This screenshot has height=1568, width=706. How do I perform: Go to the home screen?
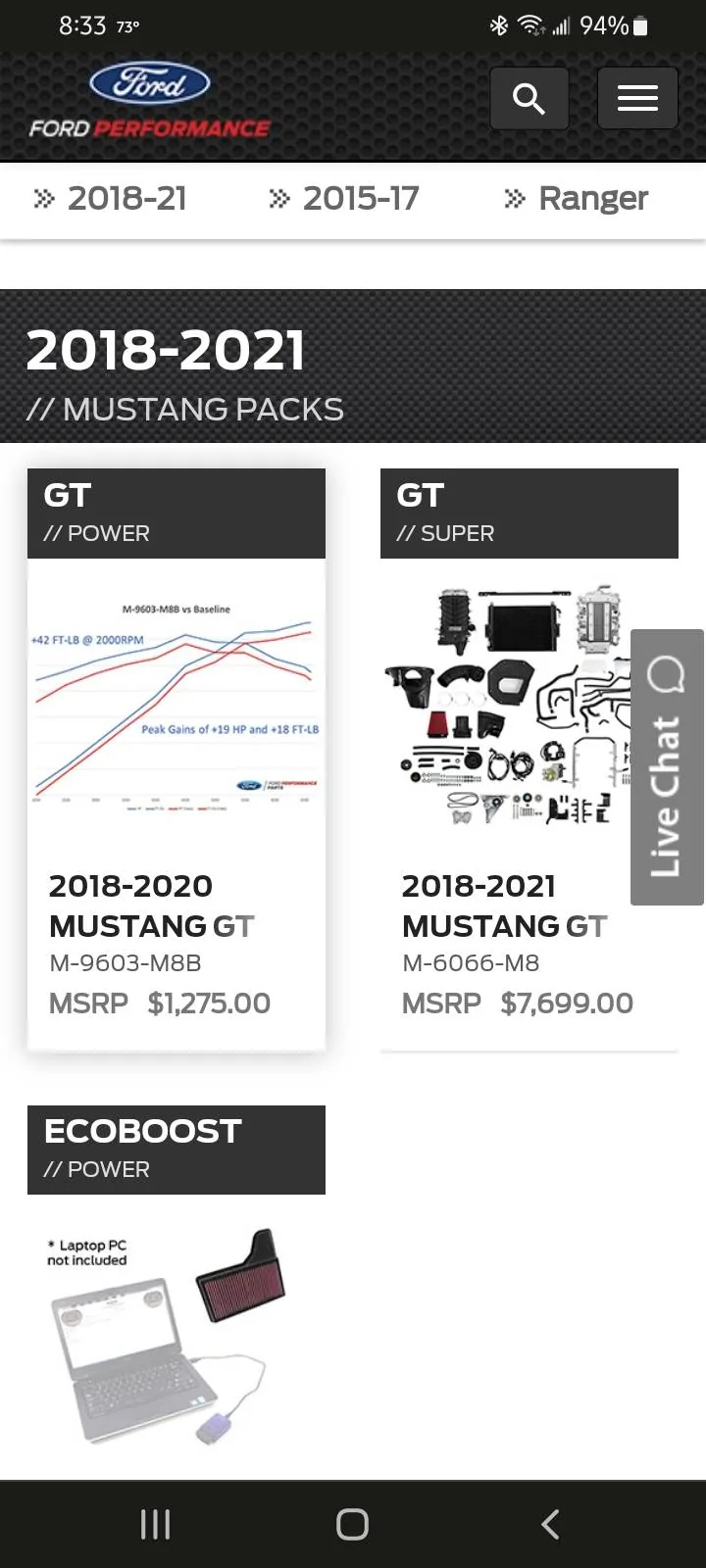tap(352, 1524)
